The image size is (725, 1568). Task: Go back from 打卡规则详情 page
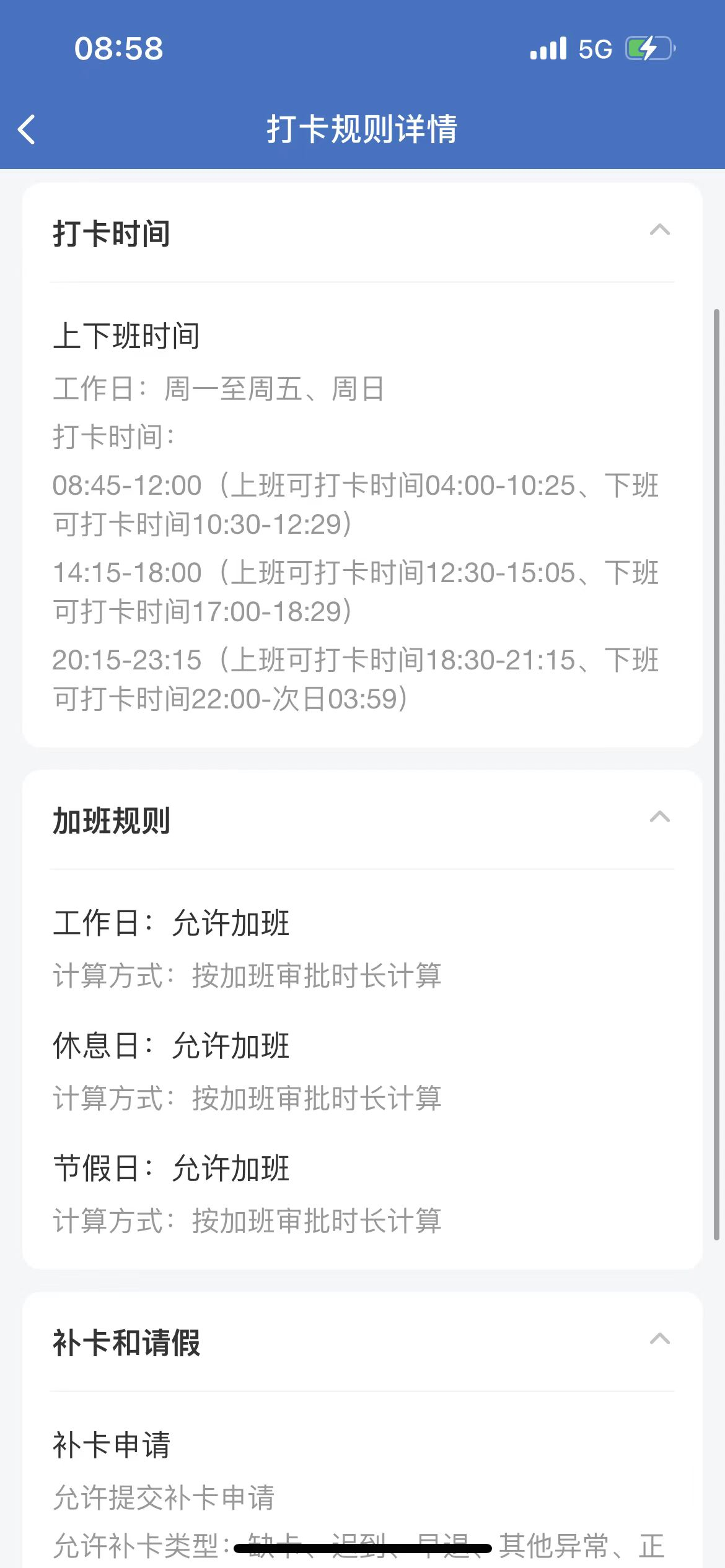27,129
